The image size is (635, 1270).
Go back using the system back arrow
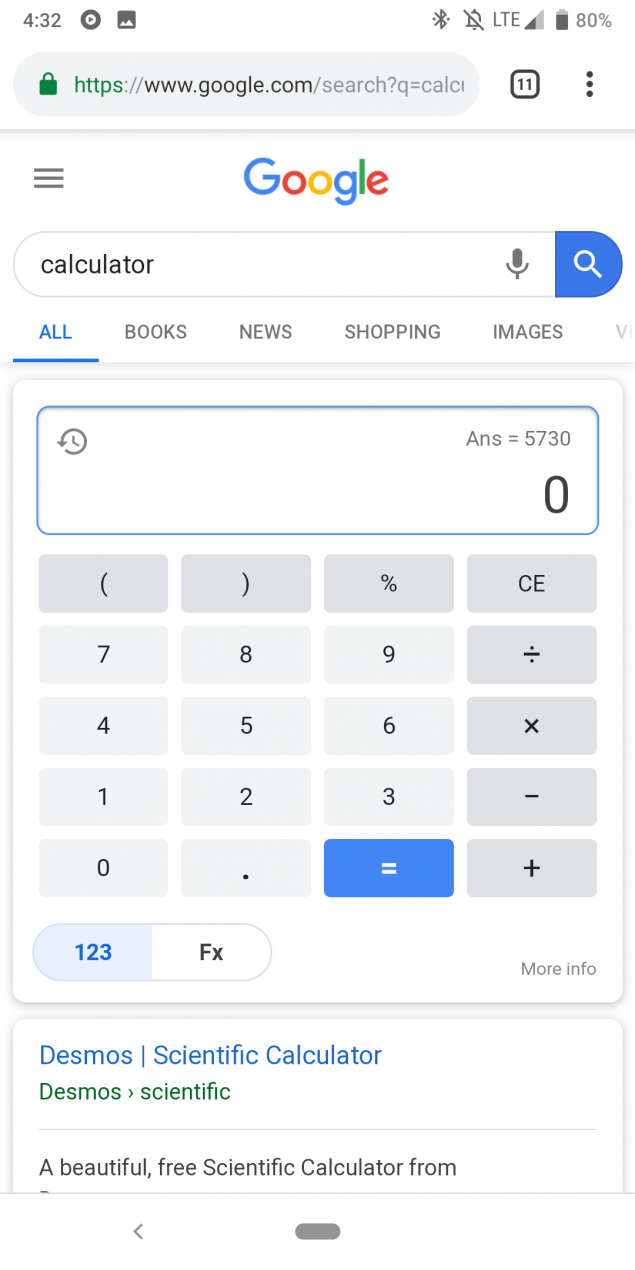(x=138, y=1232)
